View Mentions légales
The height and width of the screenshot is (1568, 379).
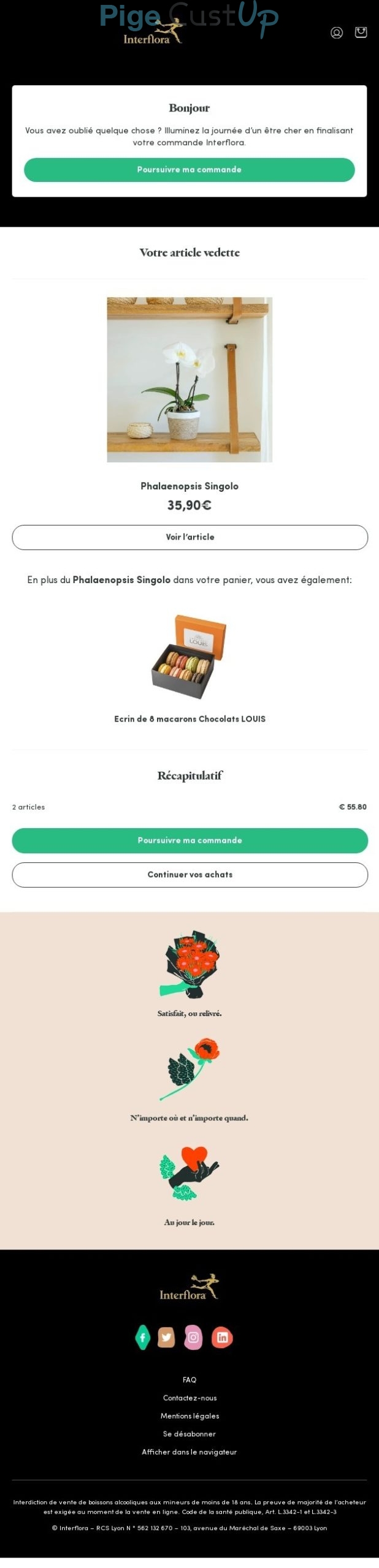pos(189,1415)
